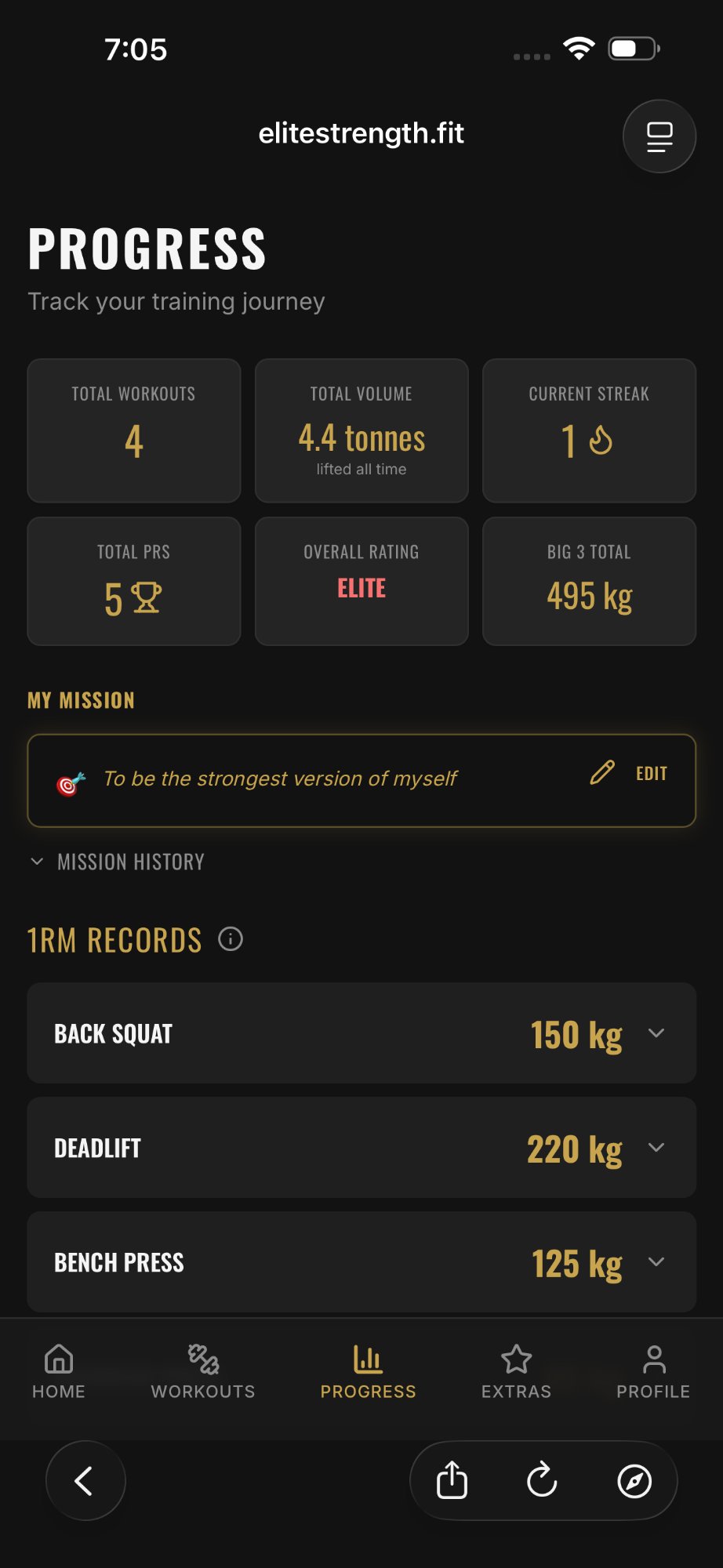Expand the Bench Press record details

pyautogui.click(x=657, y=1262)
